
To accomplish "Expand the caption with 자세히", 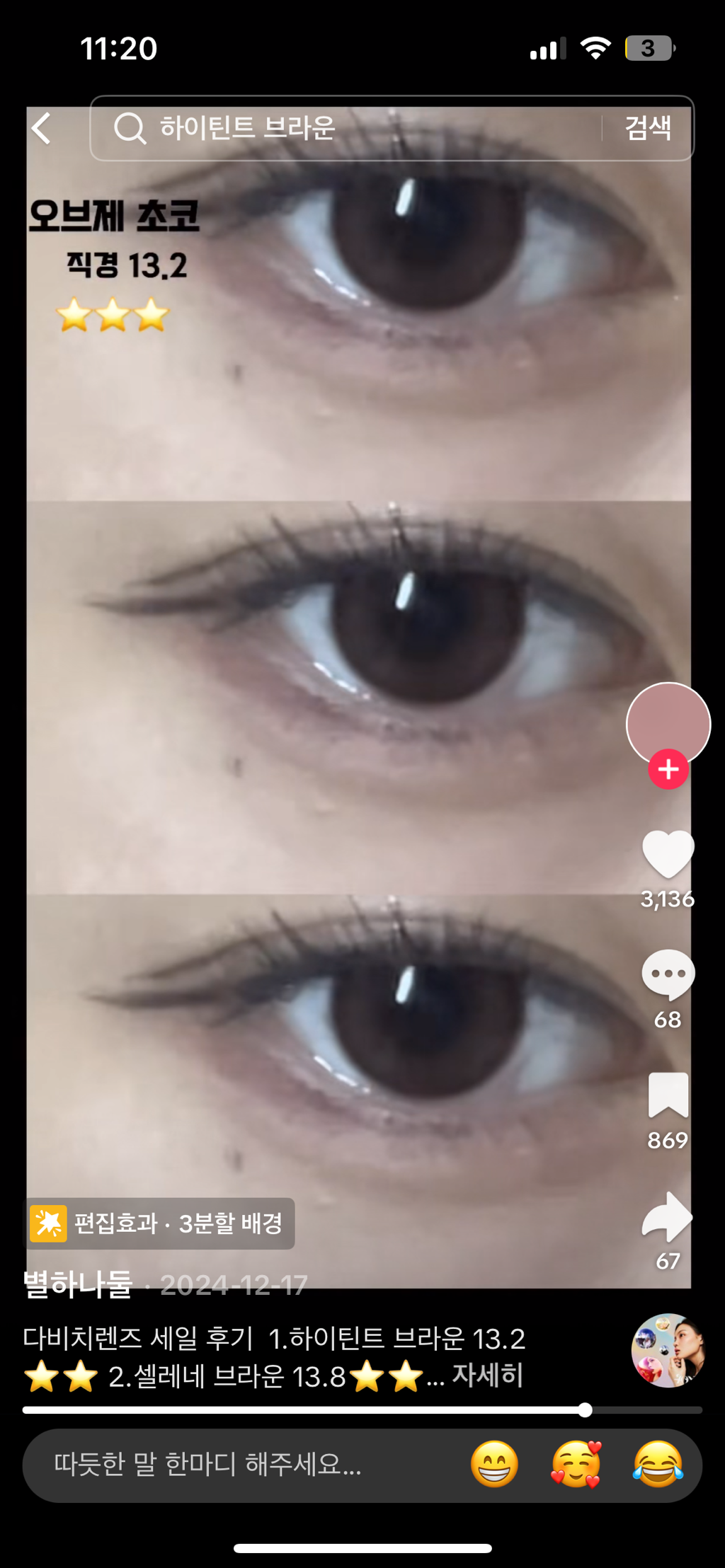I will coord(487,1376).
